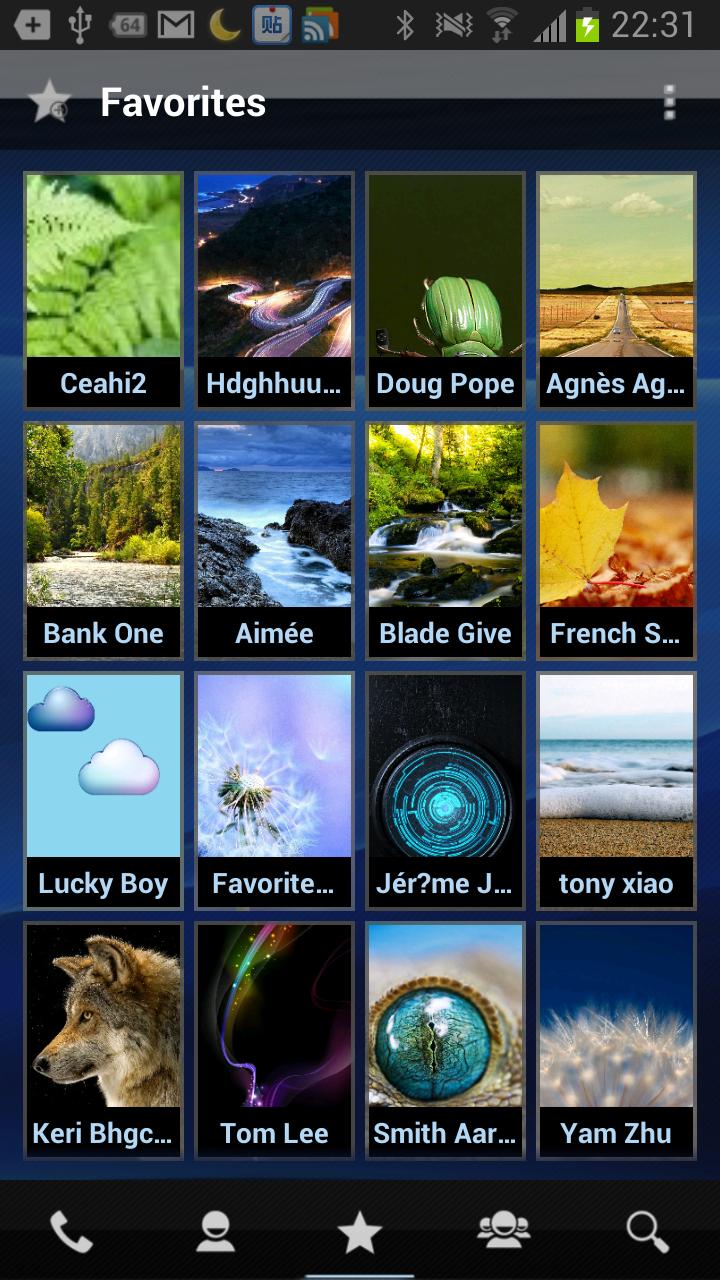720x1280 pixels.
Task: Open contact Aimée
Action: coord(274,540)
